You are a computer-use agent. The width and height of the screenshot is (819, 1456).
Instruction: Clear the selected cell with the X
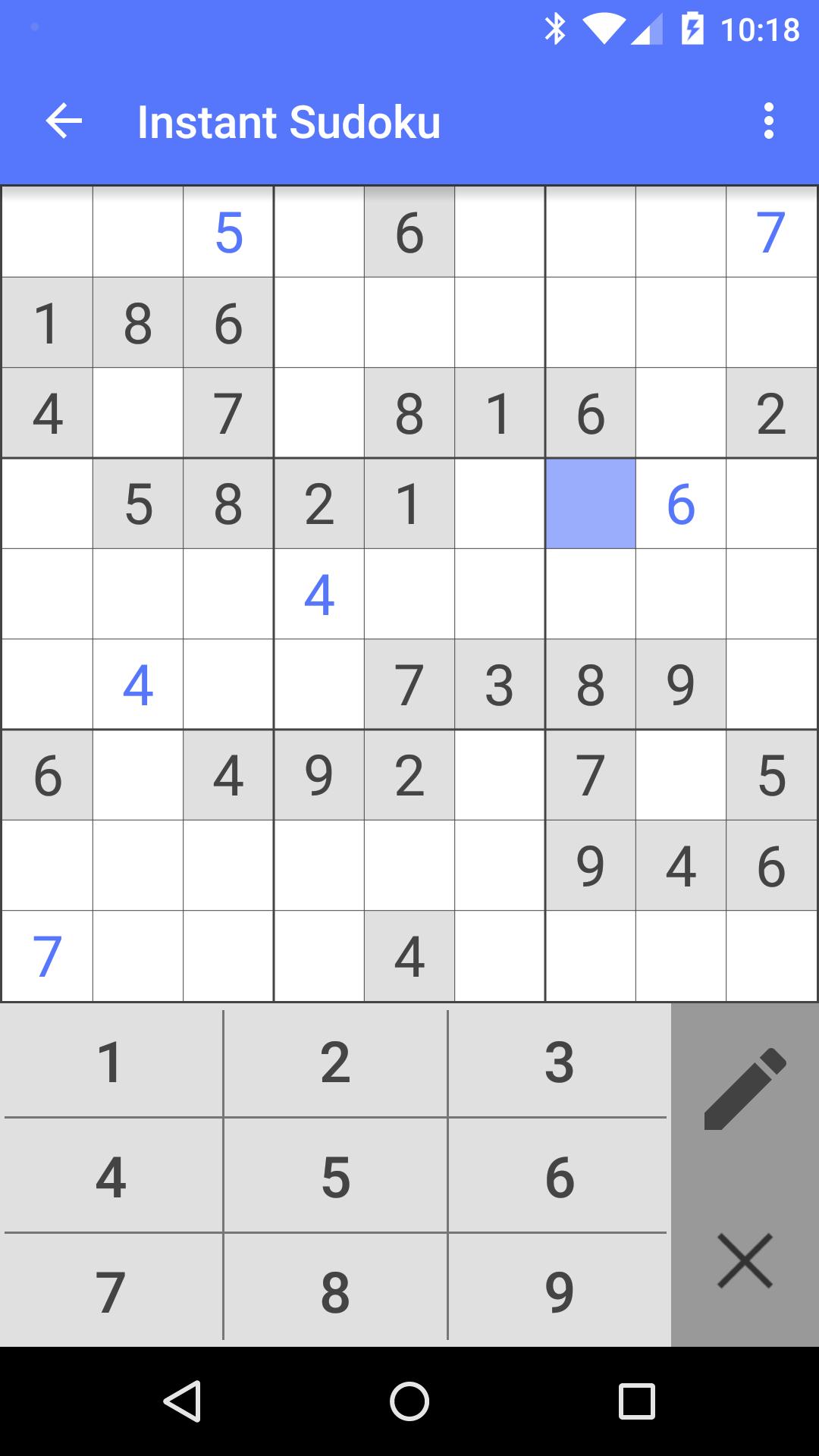pos(745,1260)
